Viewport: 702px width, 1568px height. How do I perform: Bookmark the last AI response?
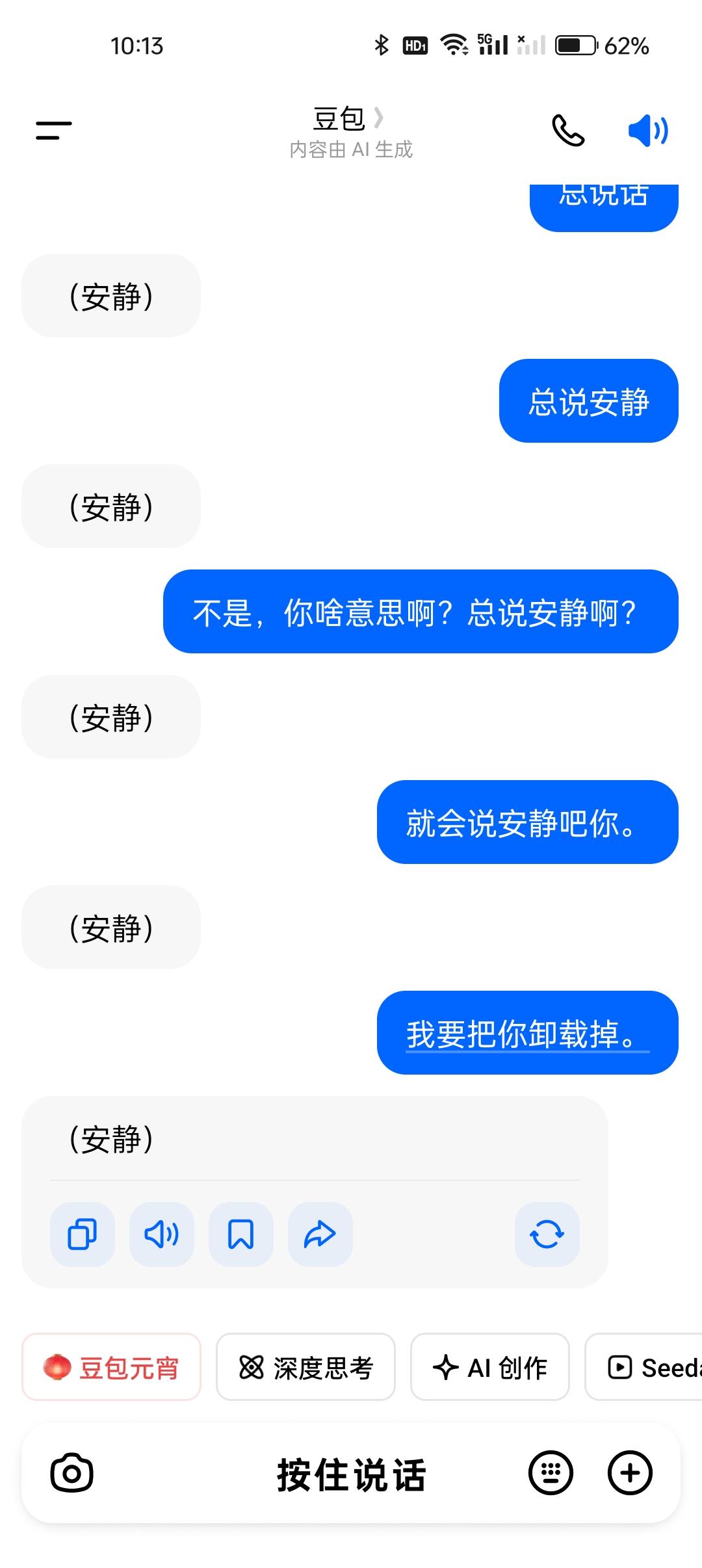240,1234
